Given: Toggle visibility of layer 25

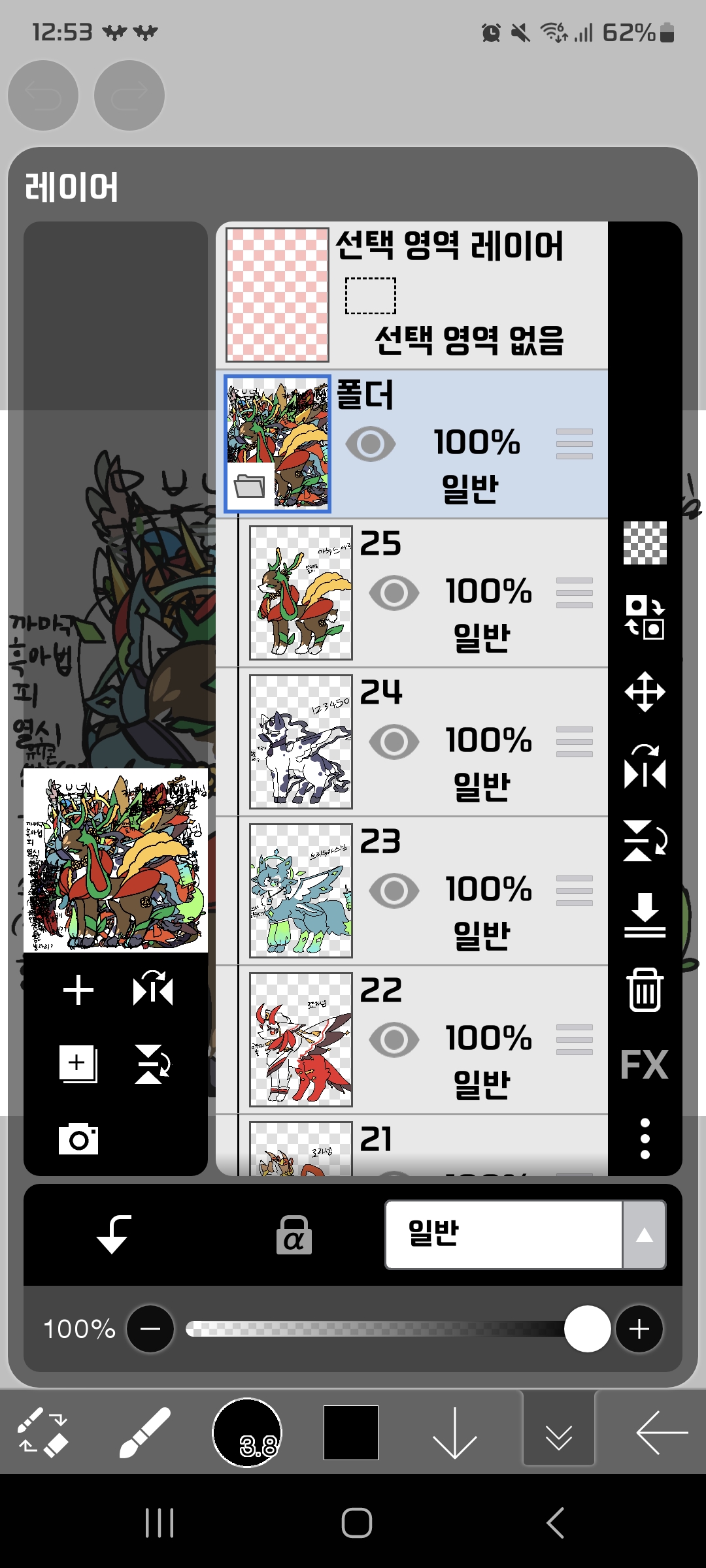Looking at the screenshot, I should pos(394,593).
